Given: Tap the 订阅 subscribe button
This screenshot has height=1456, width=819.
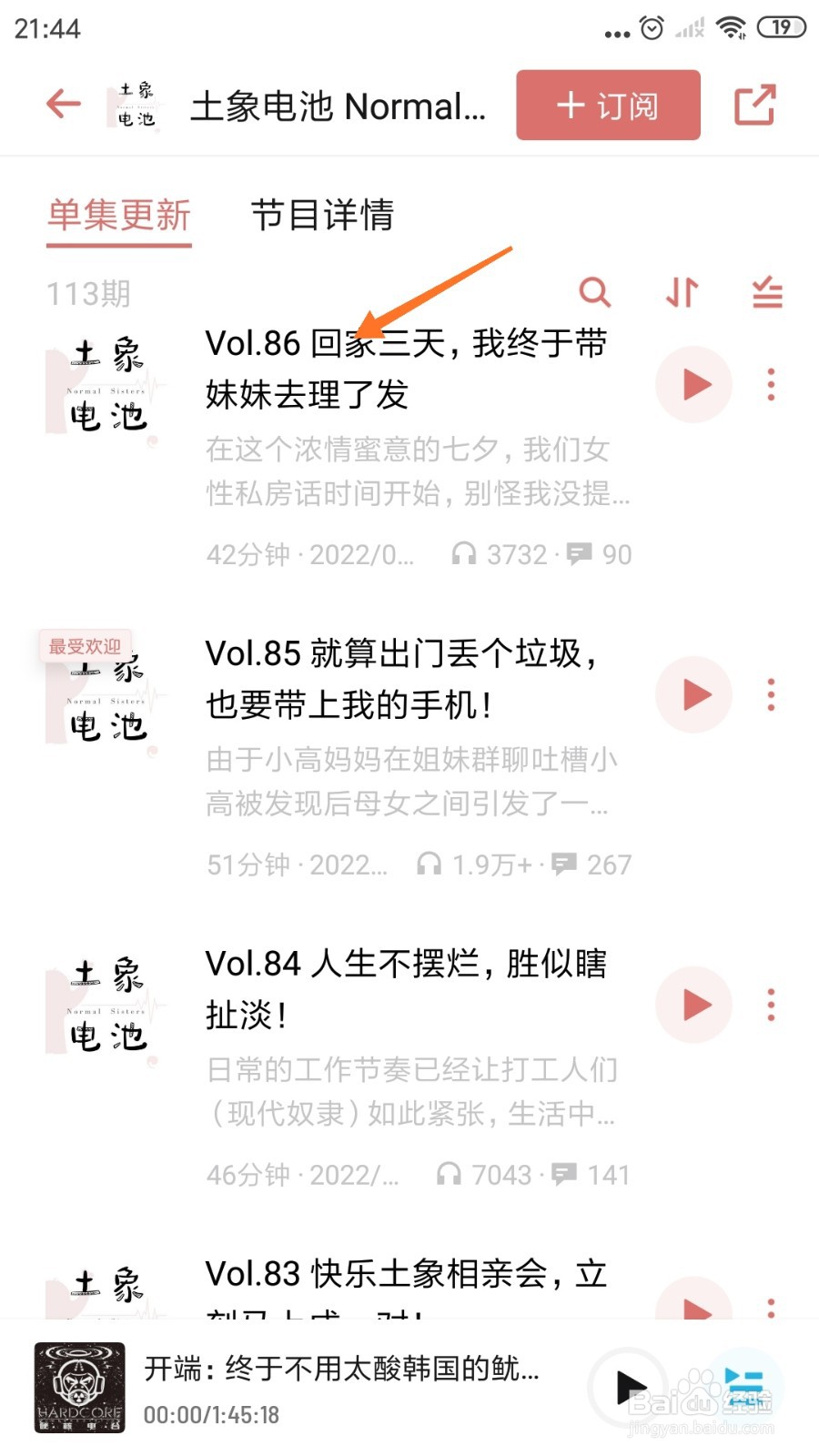Looking at the screenshot, I should [608, 106].
